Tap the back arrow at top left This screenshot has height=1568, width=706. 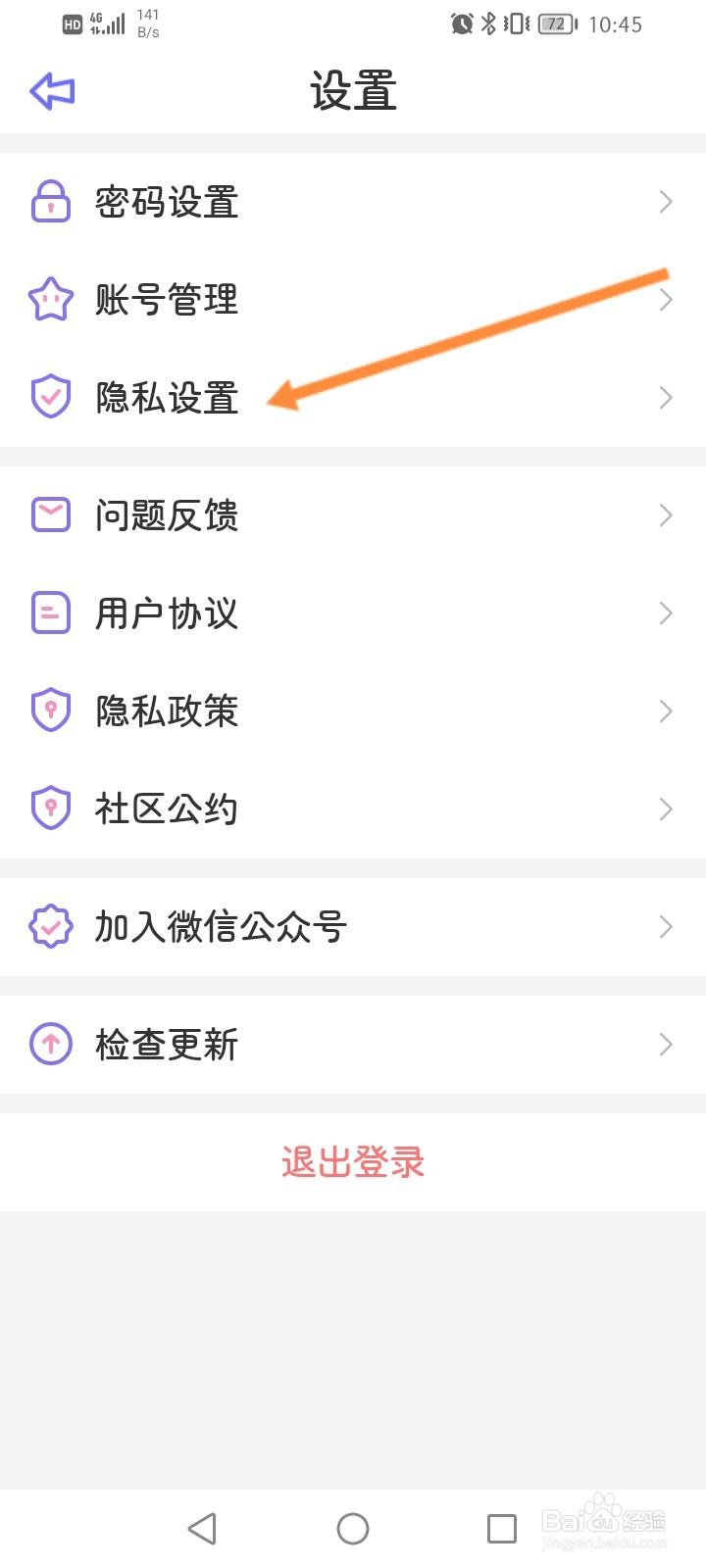click(51, 91)
